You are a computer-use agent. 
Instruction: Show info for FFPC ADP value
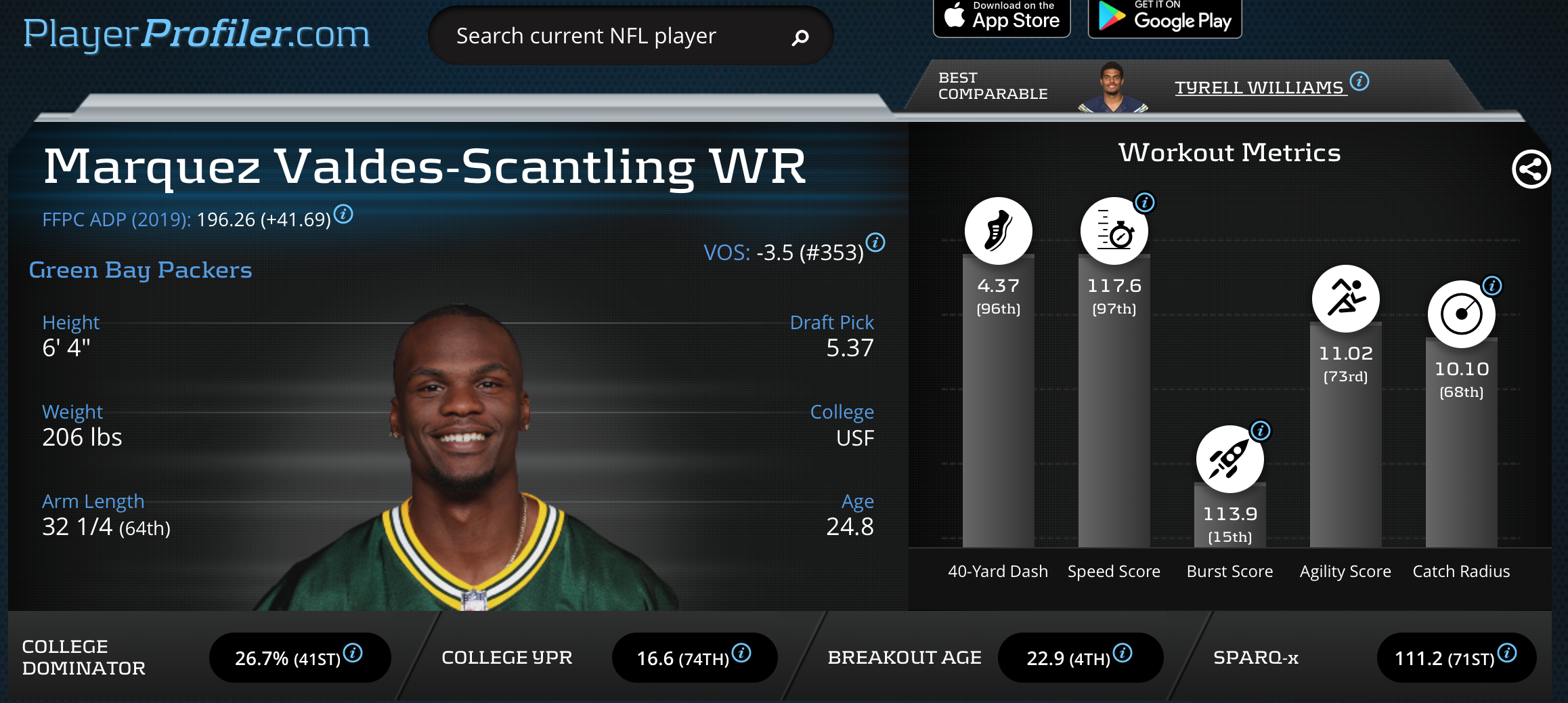pos(344,214)
